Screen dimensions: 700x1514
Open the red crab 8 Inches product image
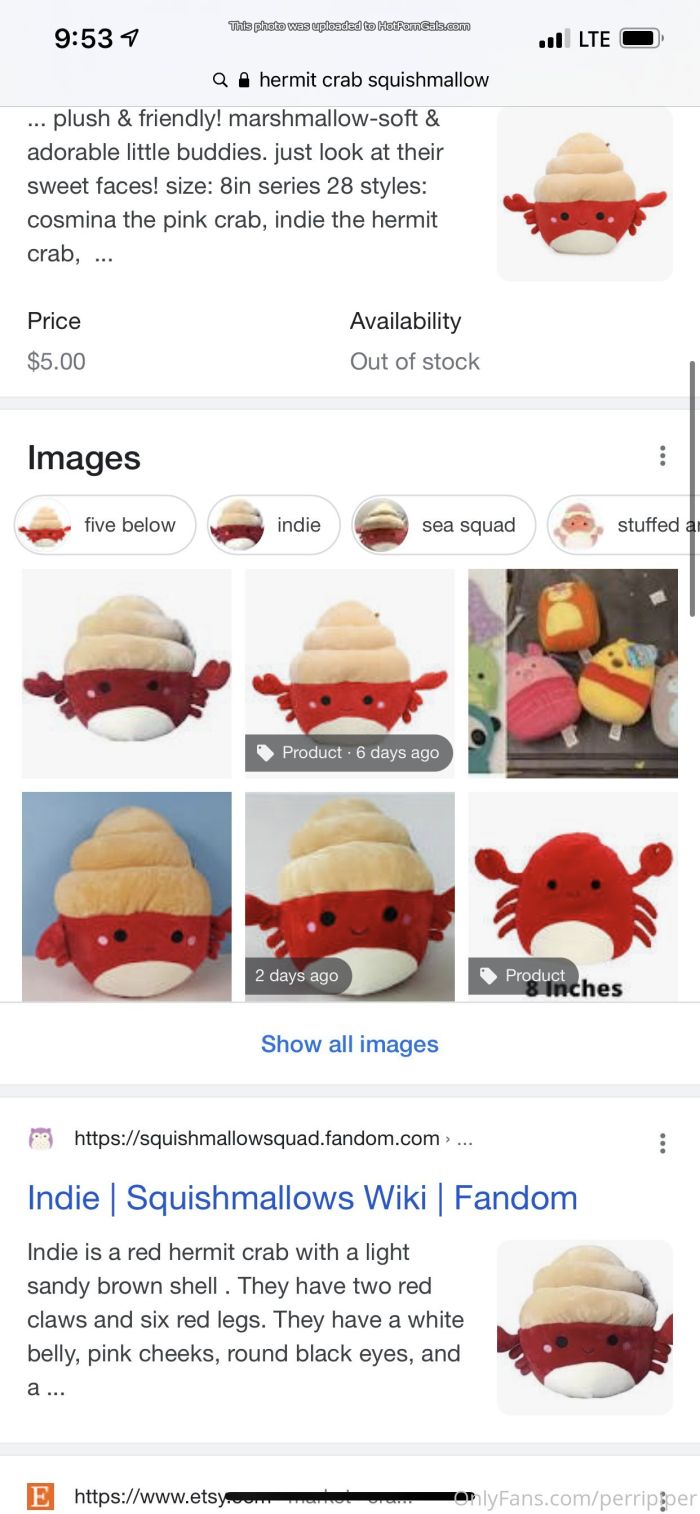point(573,896)
